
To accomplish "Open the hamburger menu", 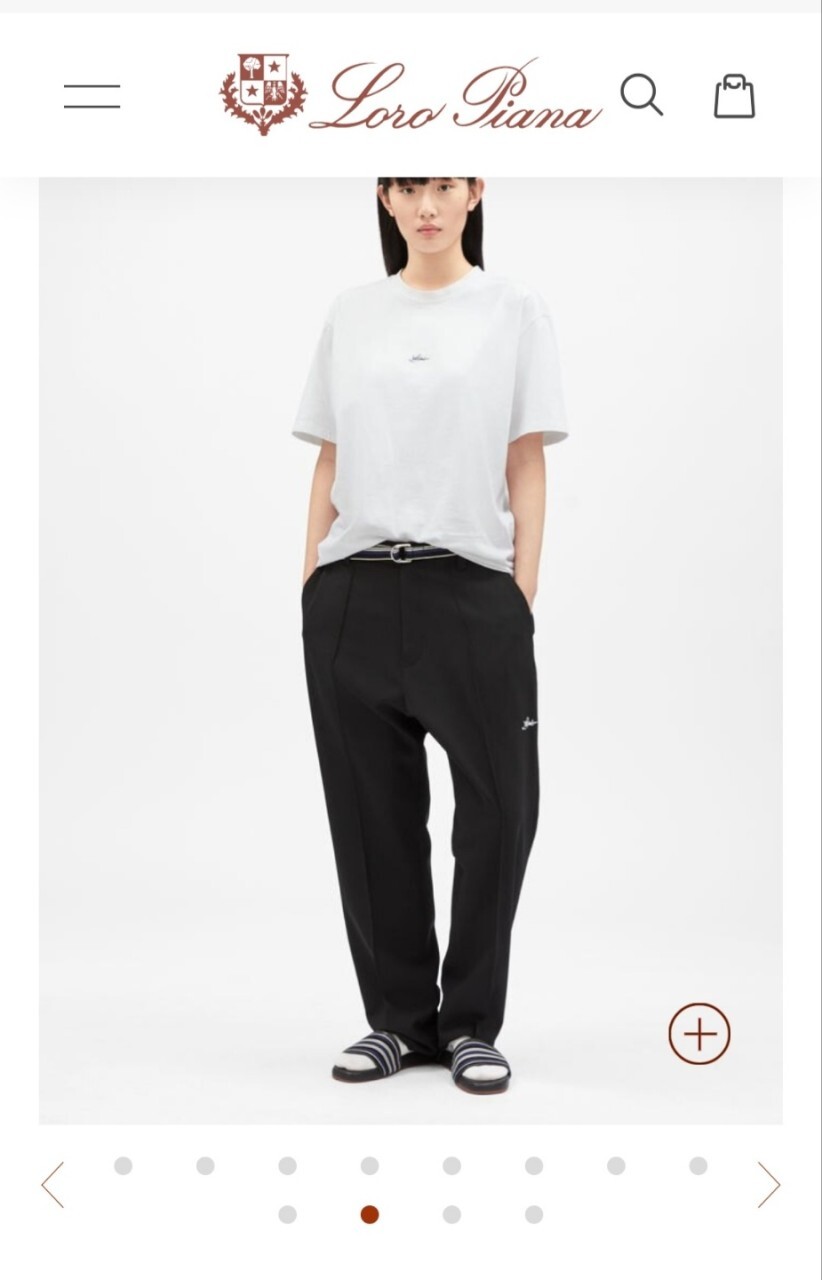I will click(92, 96).
